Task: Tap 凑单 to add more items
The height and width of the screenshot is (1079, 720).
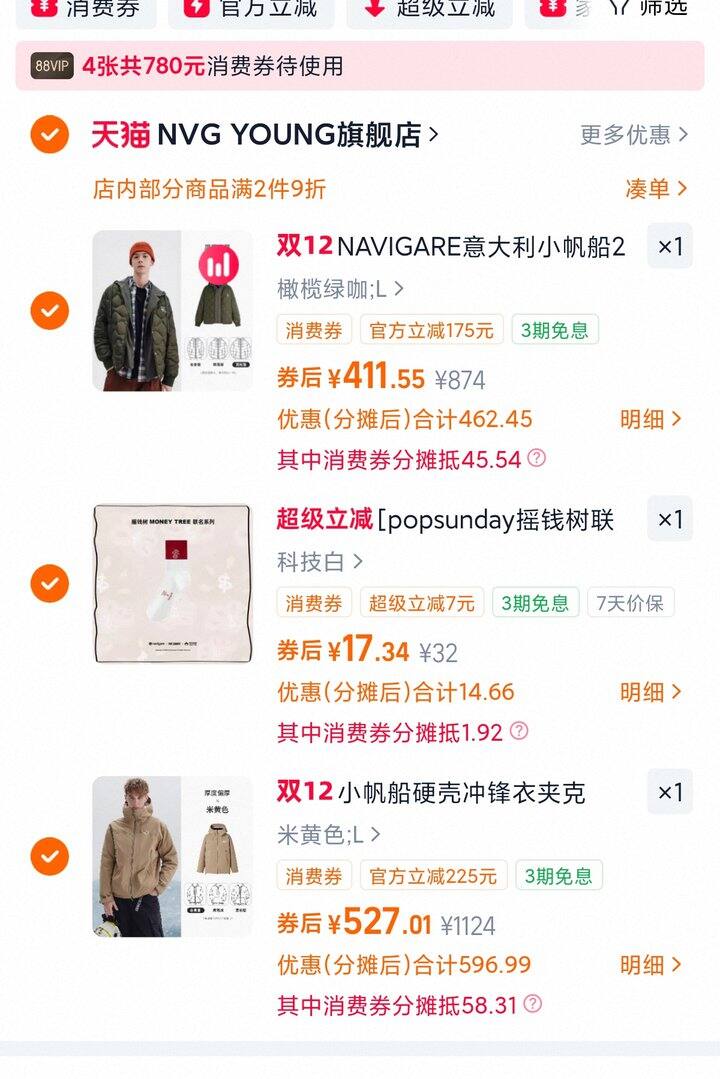Action: [x=656, y=188]
